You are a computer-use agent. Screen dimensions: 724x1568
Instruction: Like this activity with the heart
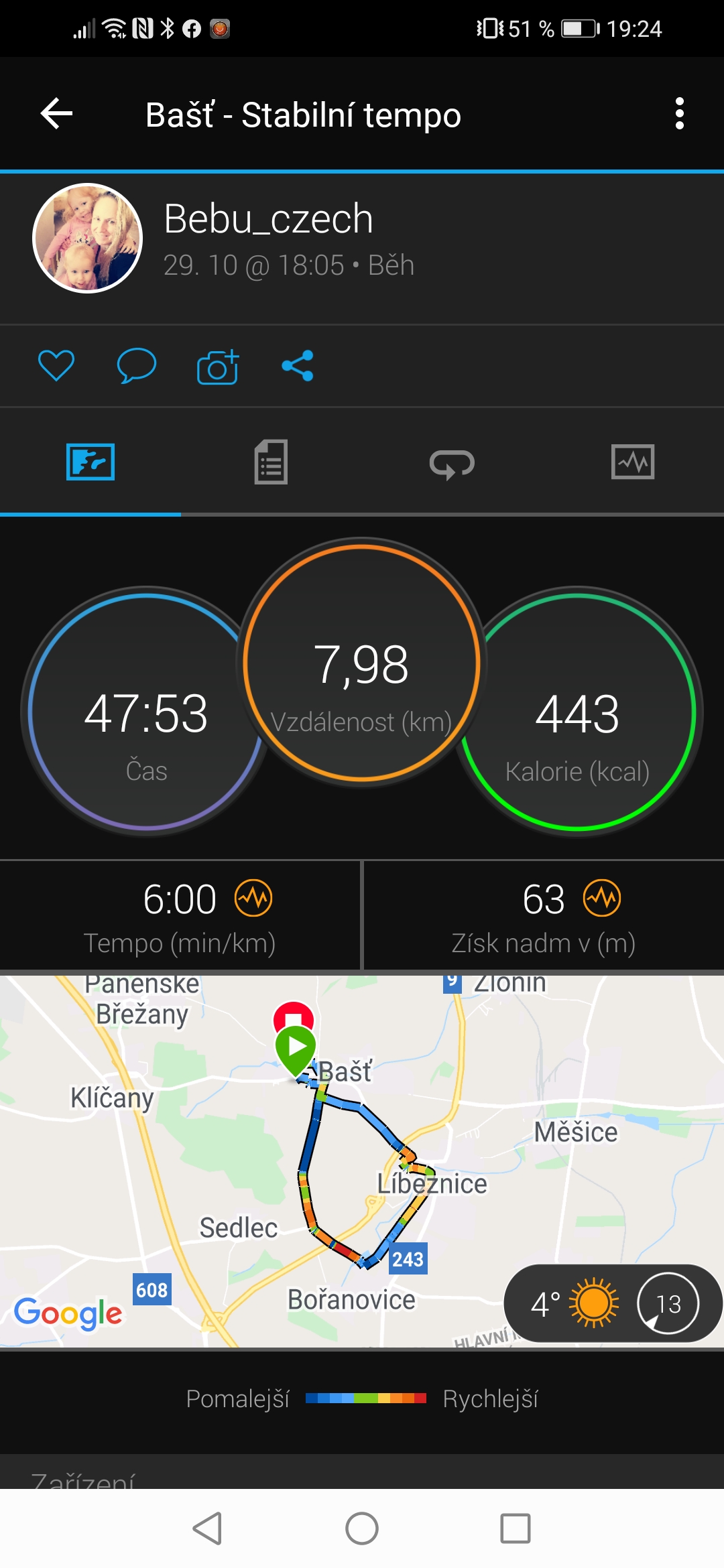click(x=56, y=366)
